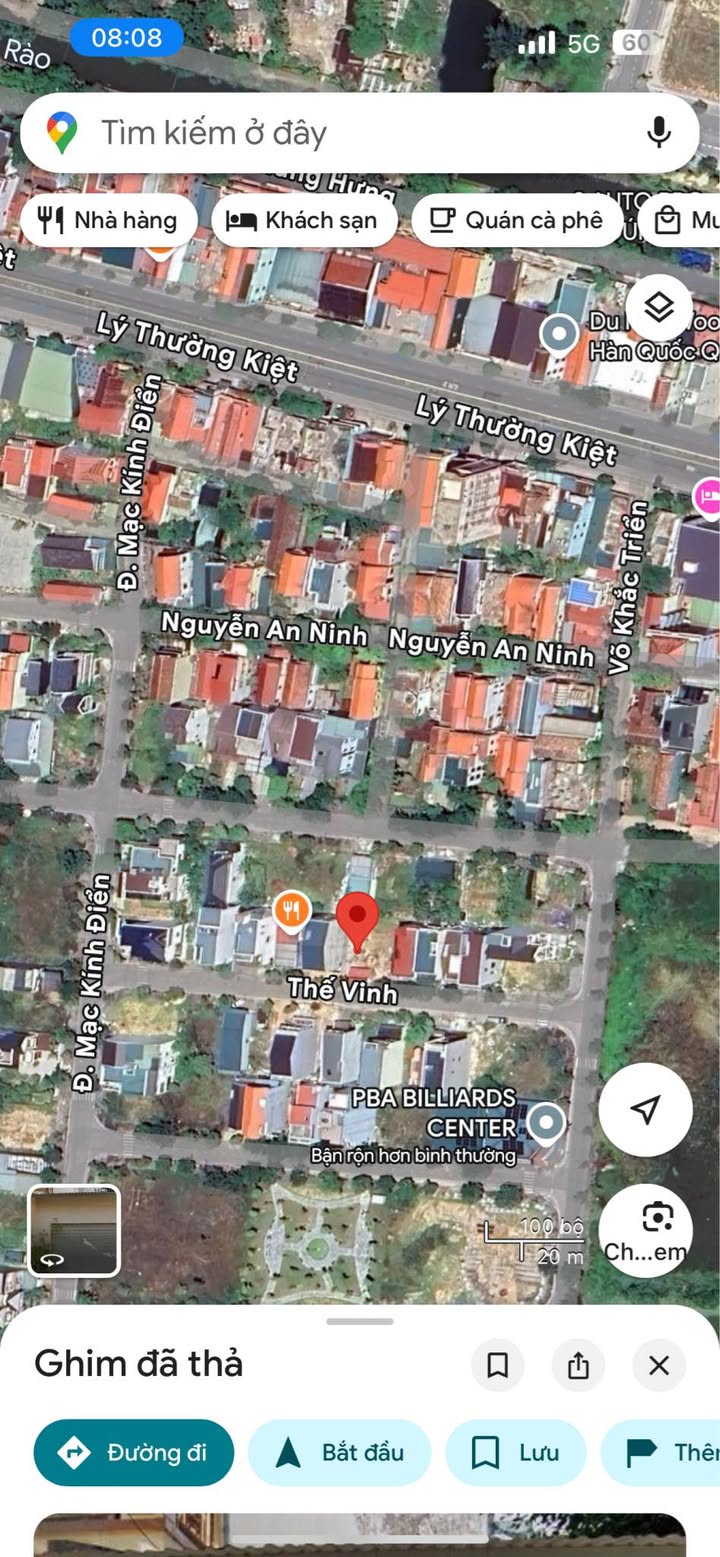Bookmark the dropped pin
Screen dimensions: 720x1557
coord(497,1365)
